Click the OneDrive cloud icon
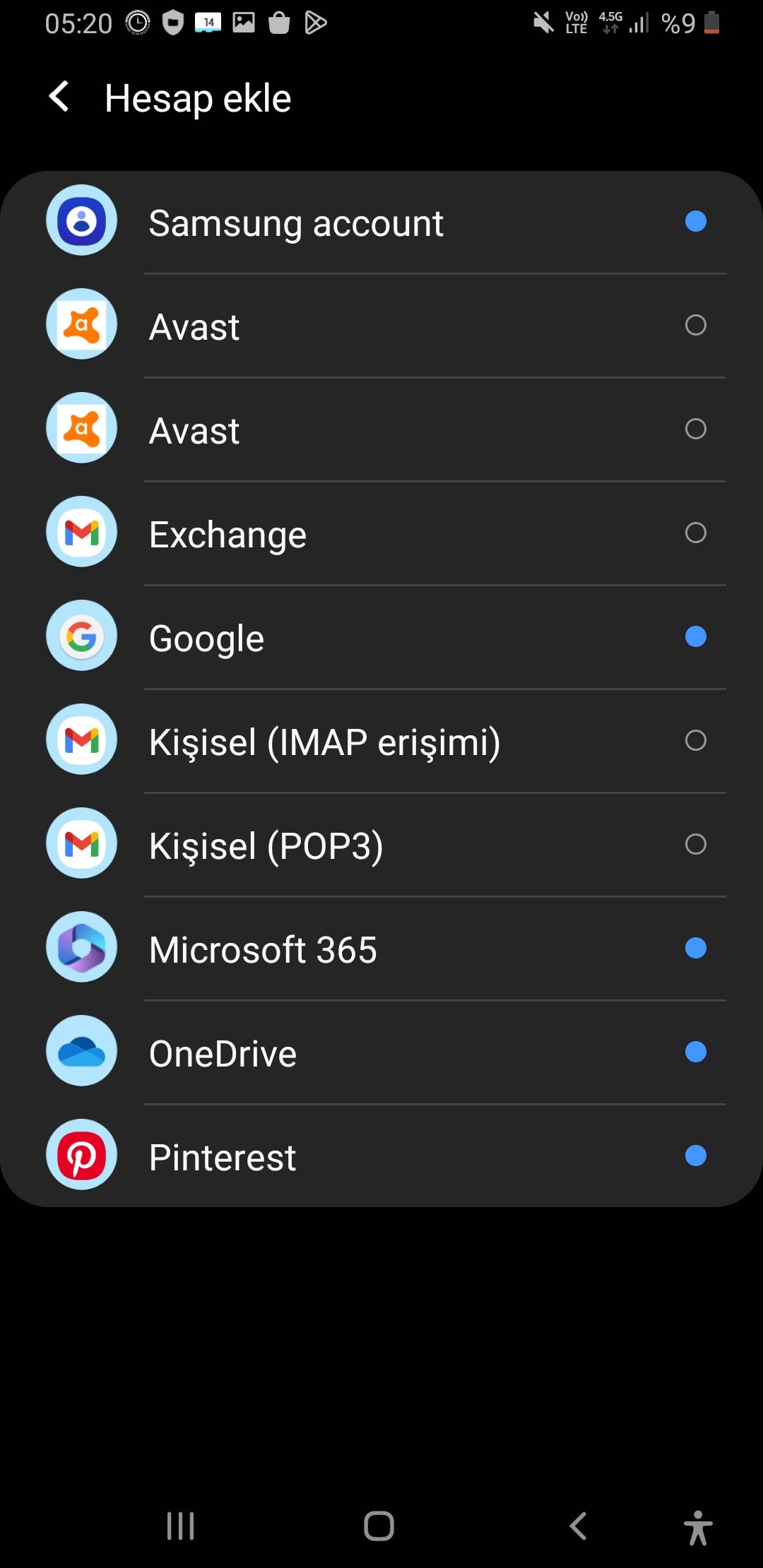The width and height of the screenshot is (763, 1568). pyautogui.click(x=81, y=1051)
